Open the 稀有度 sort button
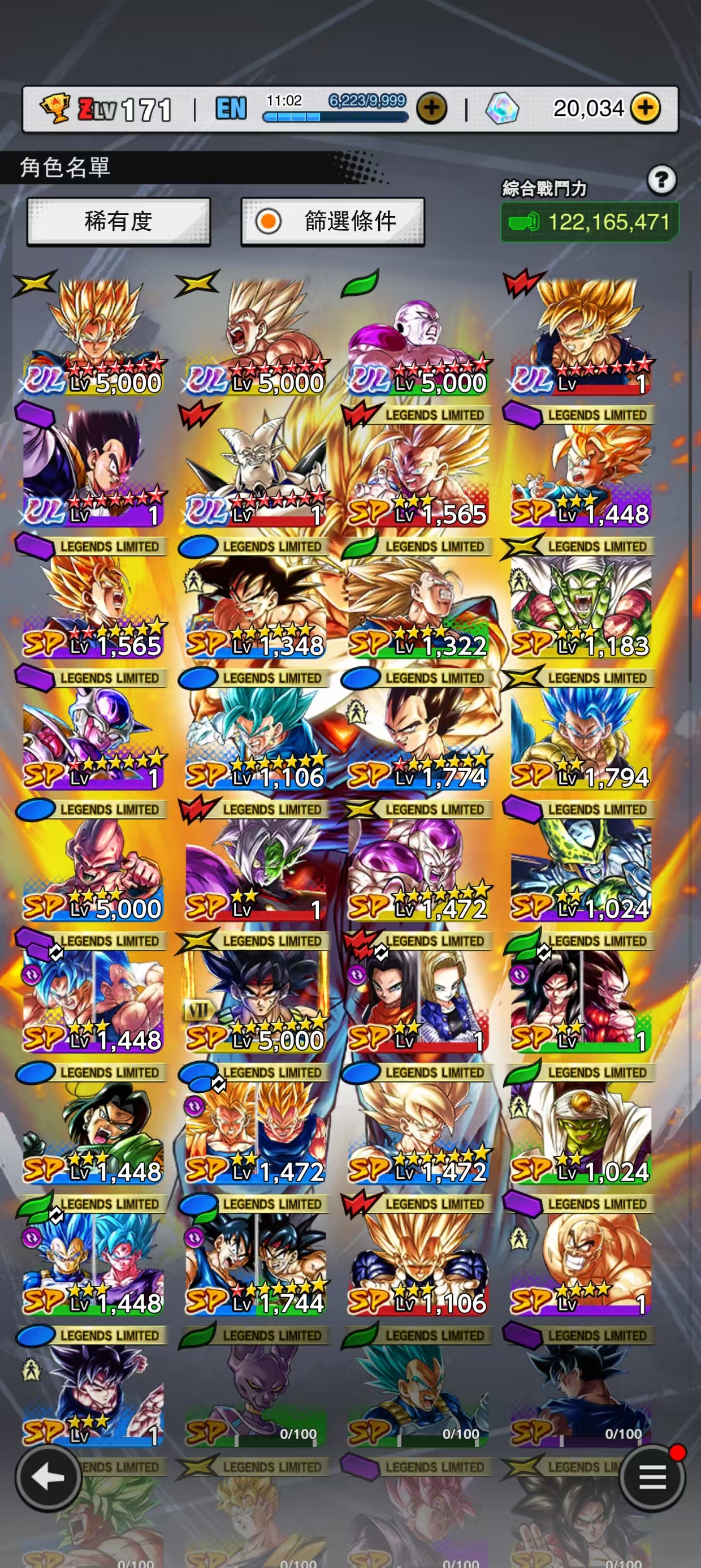701x1568 pixels. pyautogui.click(x=119, y=221)
